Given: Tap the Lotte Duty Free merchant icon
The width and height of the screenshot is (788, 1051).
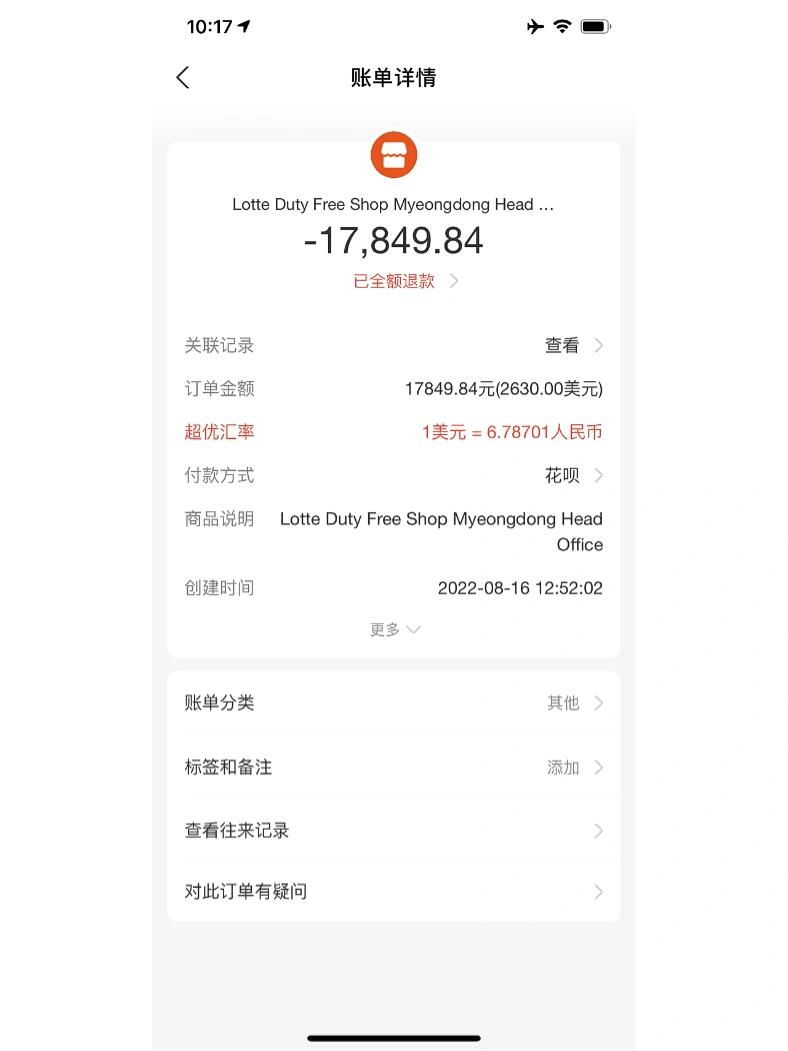Looking at the screenshot, I should tap(393, 155).
